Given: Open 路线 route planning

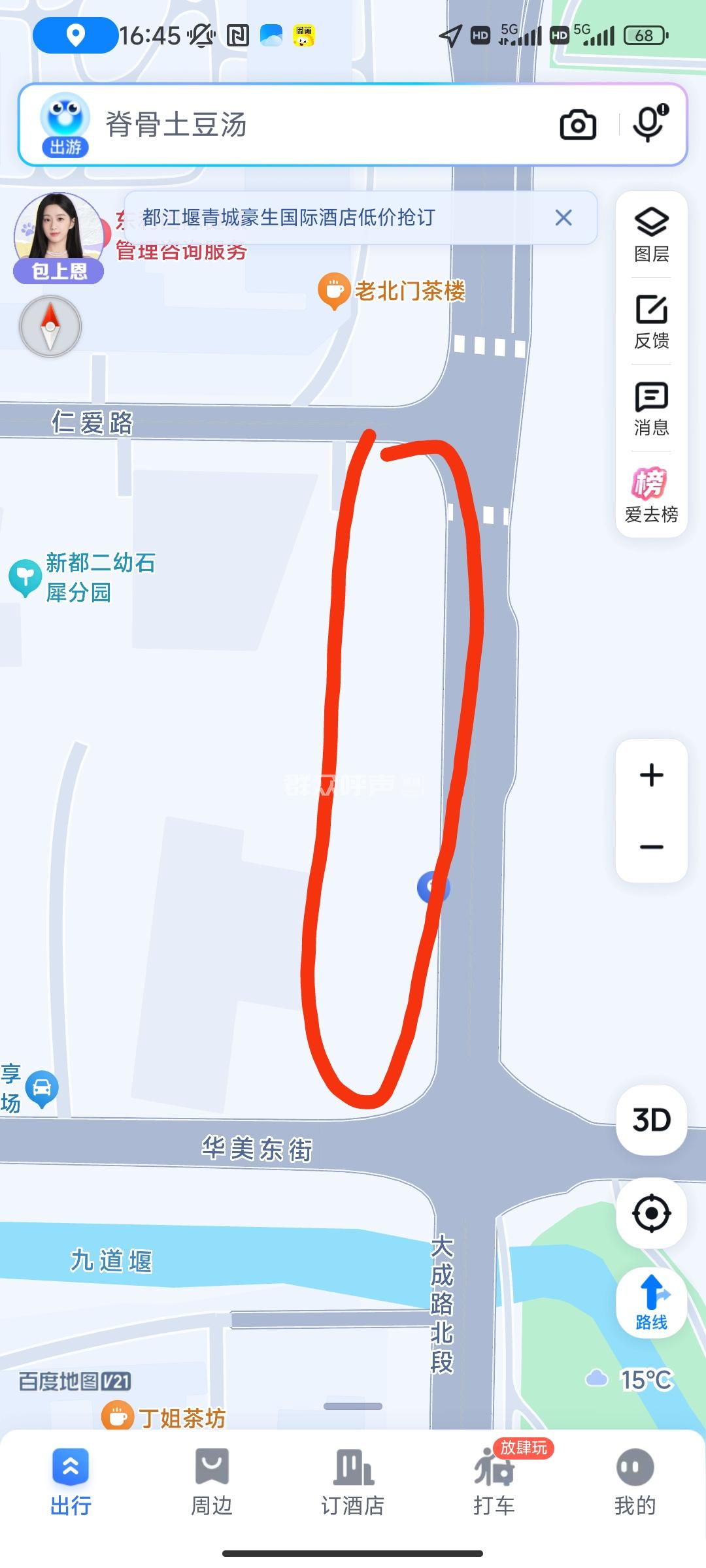Looking at the screenshot, I should 652,1303.
